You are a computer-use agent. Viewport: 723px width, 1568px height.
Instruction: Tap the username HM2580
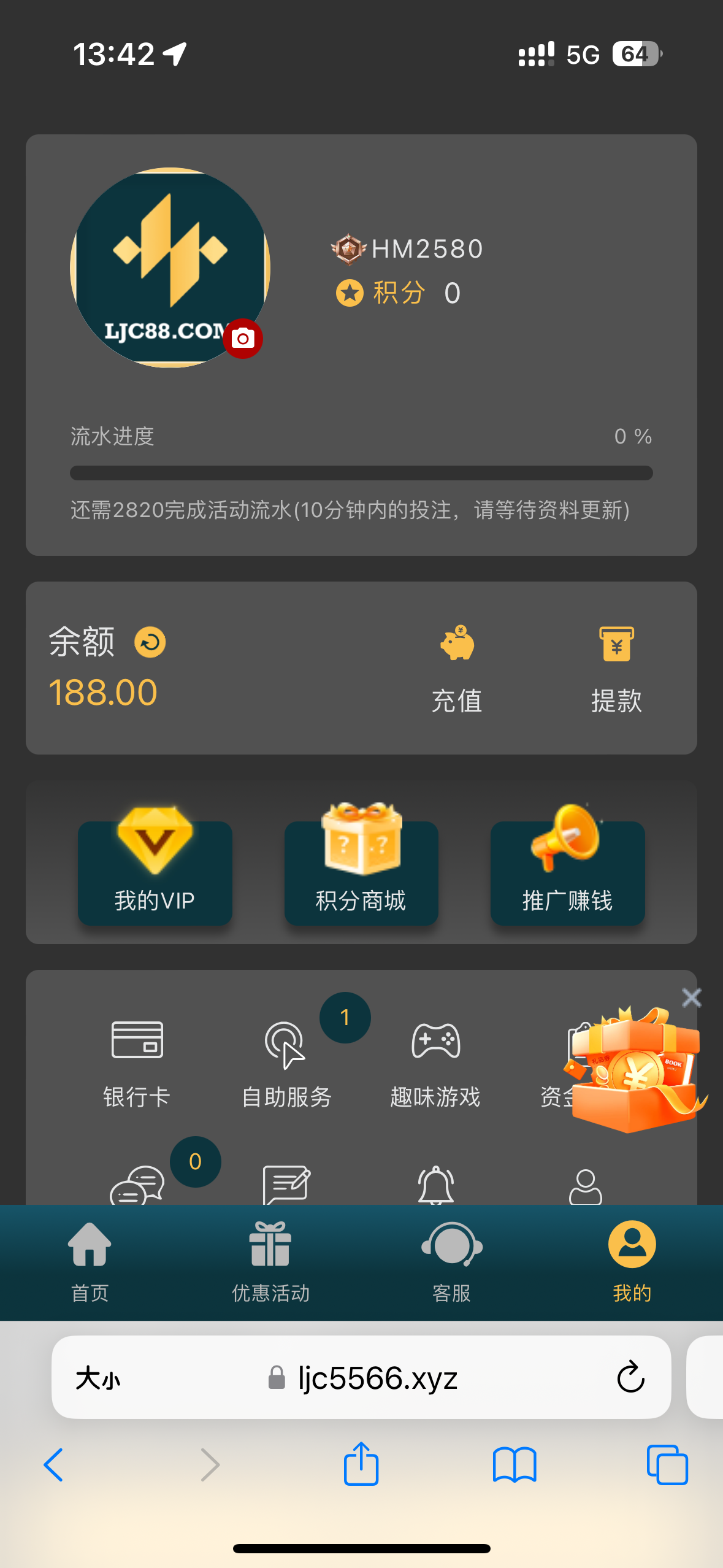[427, 248]
